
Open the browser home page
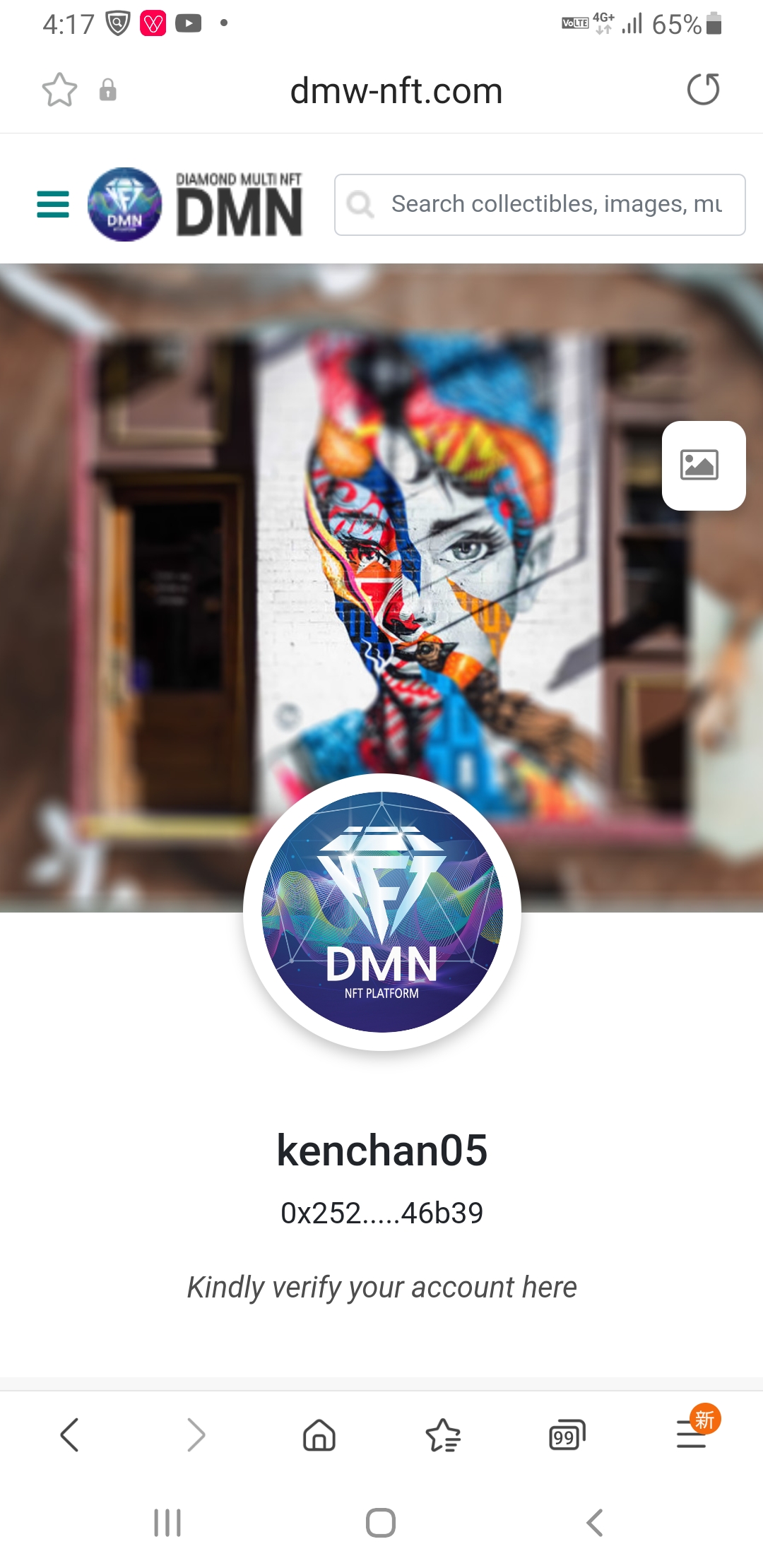tap(319, 1435)
